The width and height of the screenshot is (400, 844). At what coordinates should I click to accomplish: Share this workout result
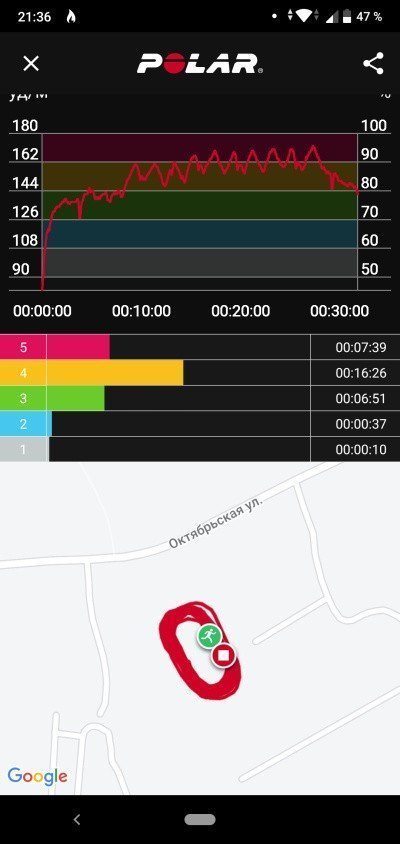point(373,64)
